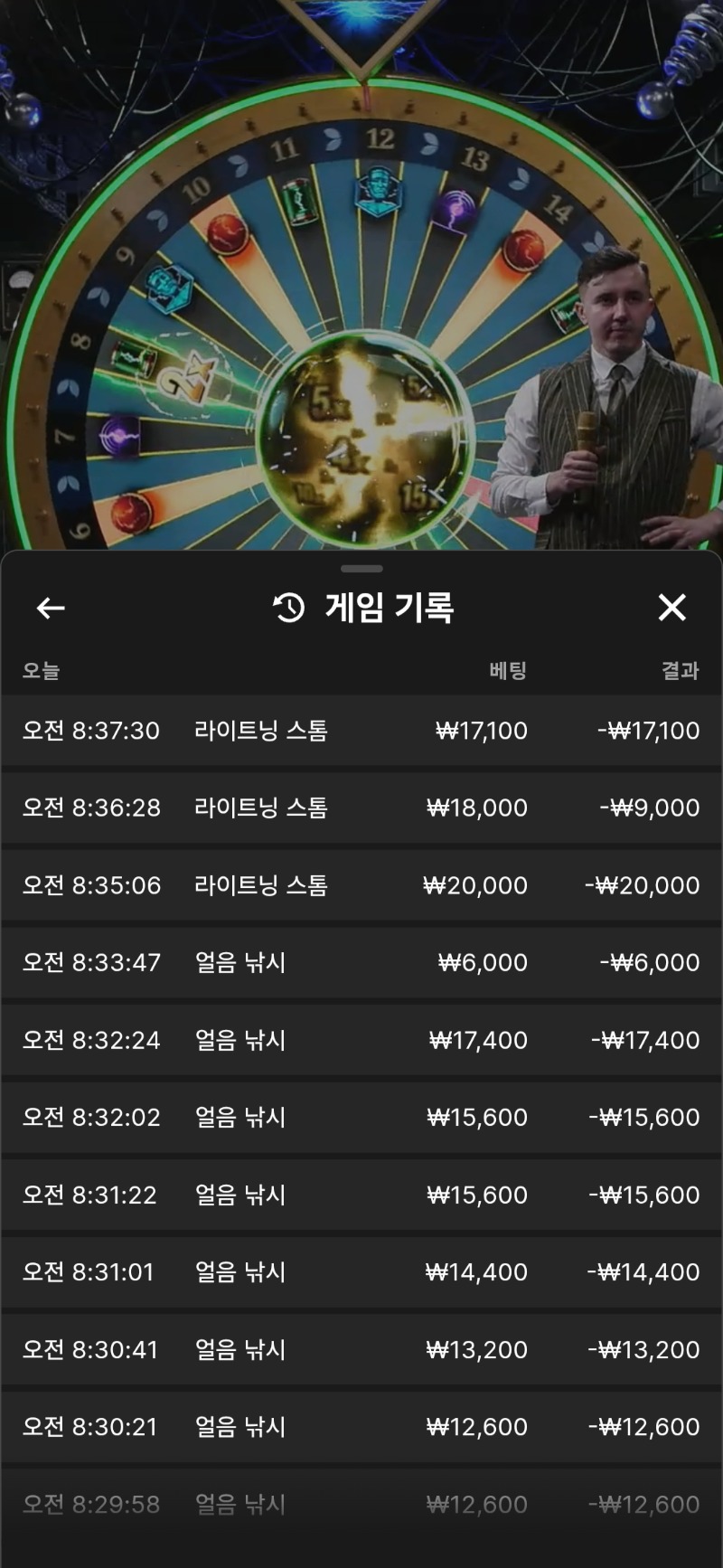The height and width of the screenshot is (1568, 723).
Task: Open the 오전 8:31:01 얼음 낚시 record
Action: coord(361,1272)
